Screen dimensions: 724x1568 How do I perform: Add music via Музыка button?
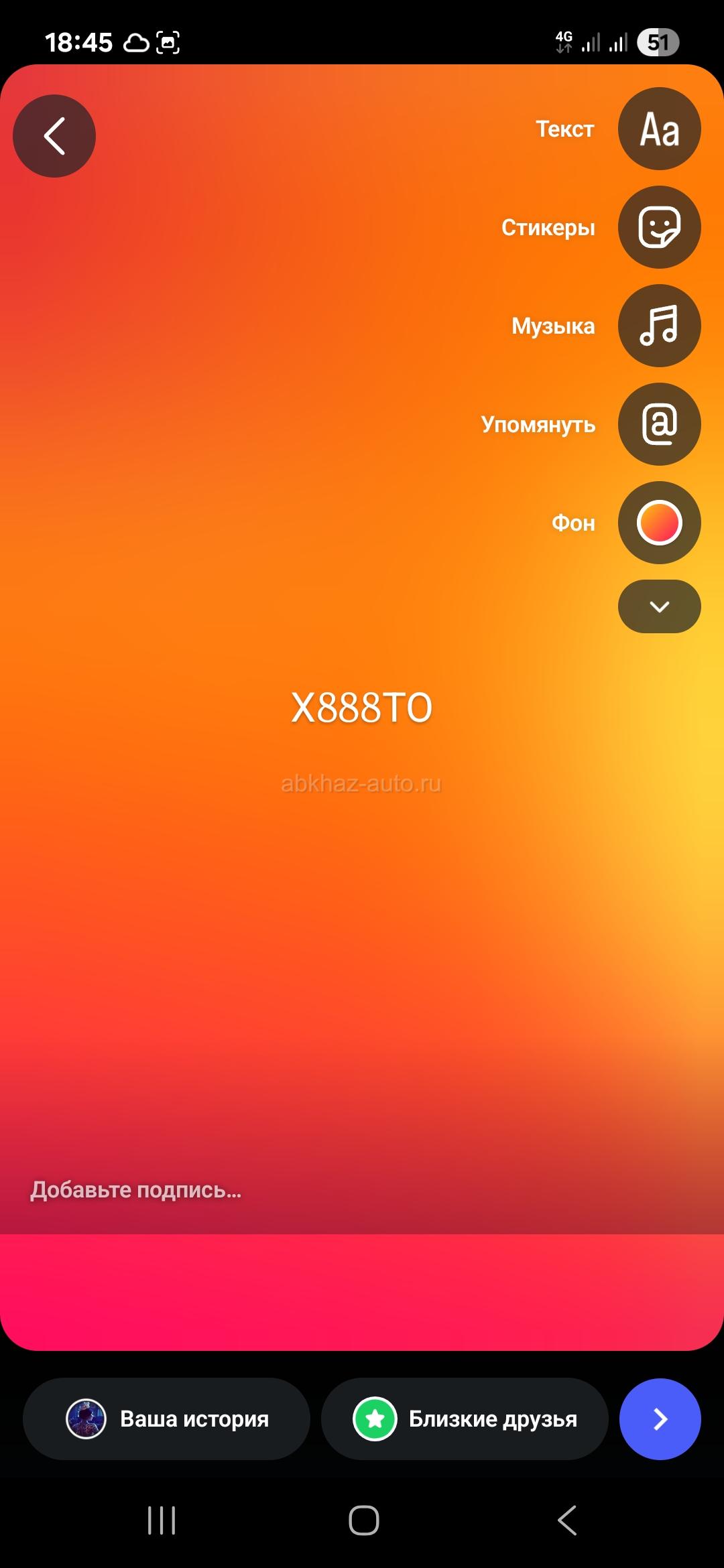point(659,326)
